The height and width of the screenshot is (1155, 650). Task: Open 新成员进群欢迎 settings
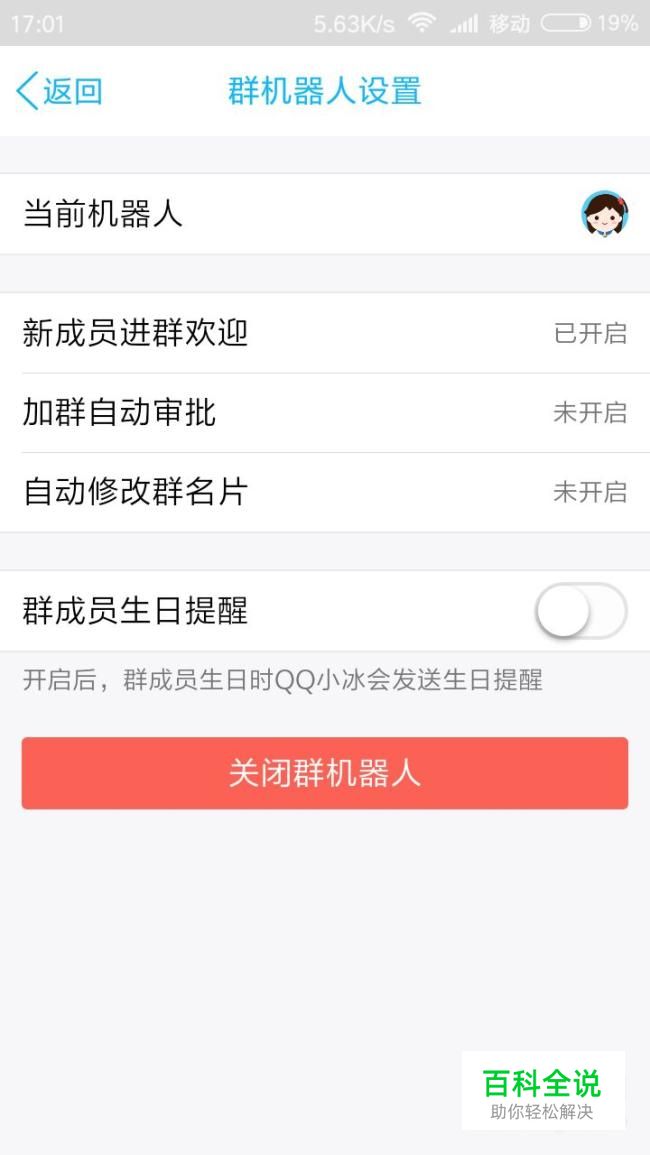(324, 333)
